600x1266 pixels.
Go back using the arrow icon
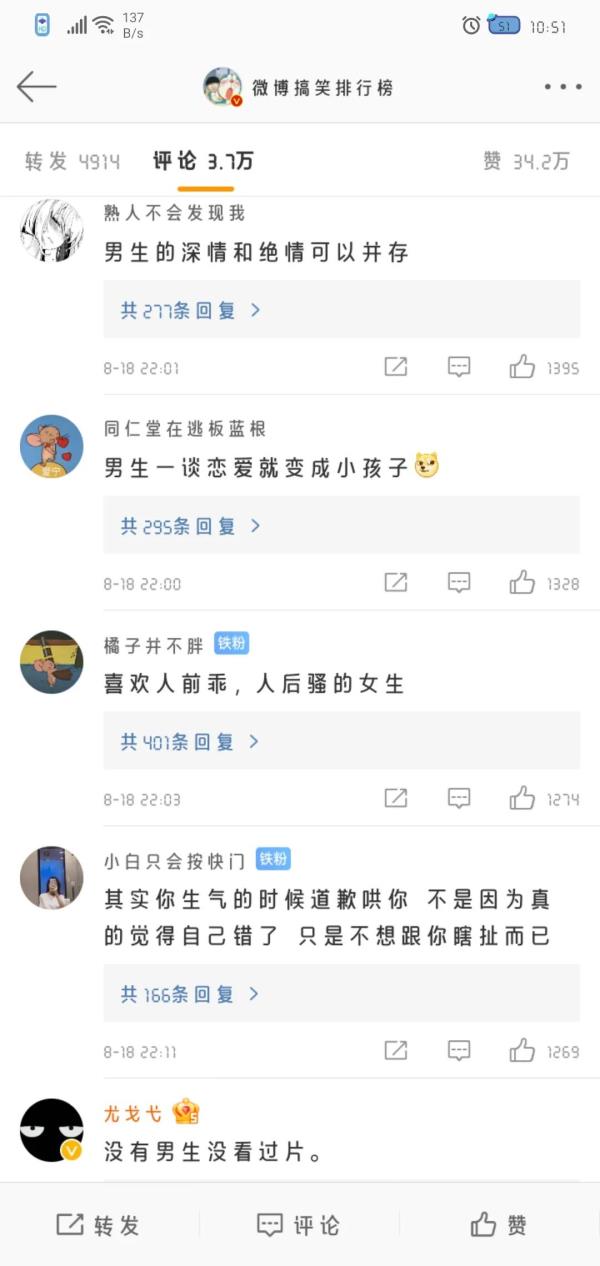pos(36,87)
